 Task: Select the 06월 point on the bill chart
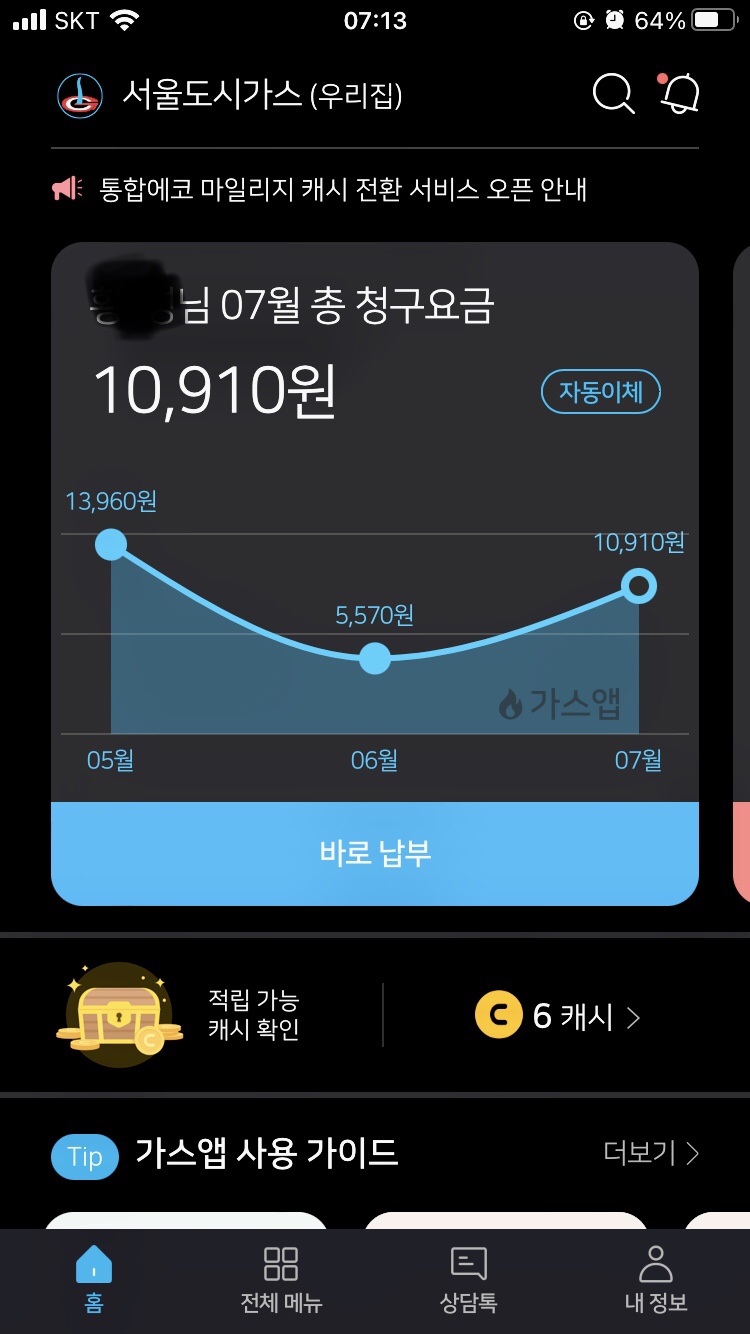click(374, 658)
